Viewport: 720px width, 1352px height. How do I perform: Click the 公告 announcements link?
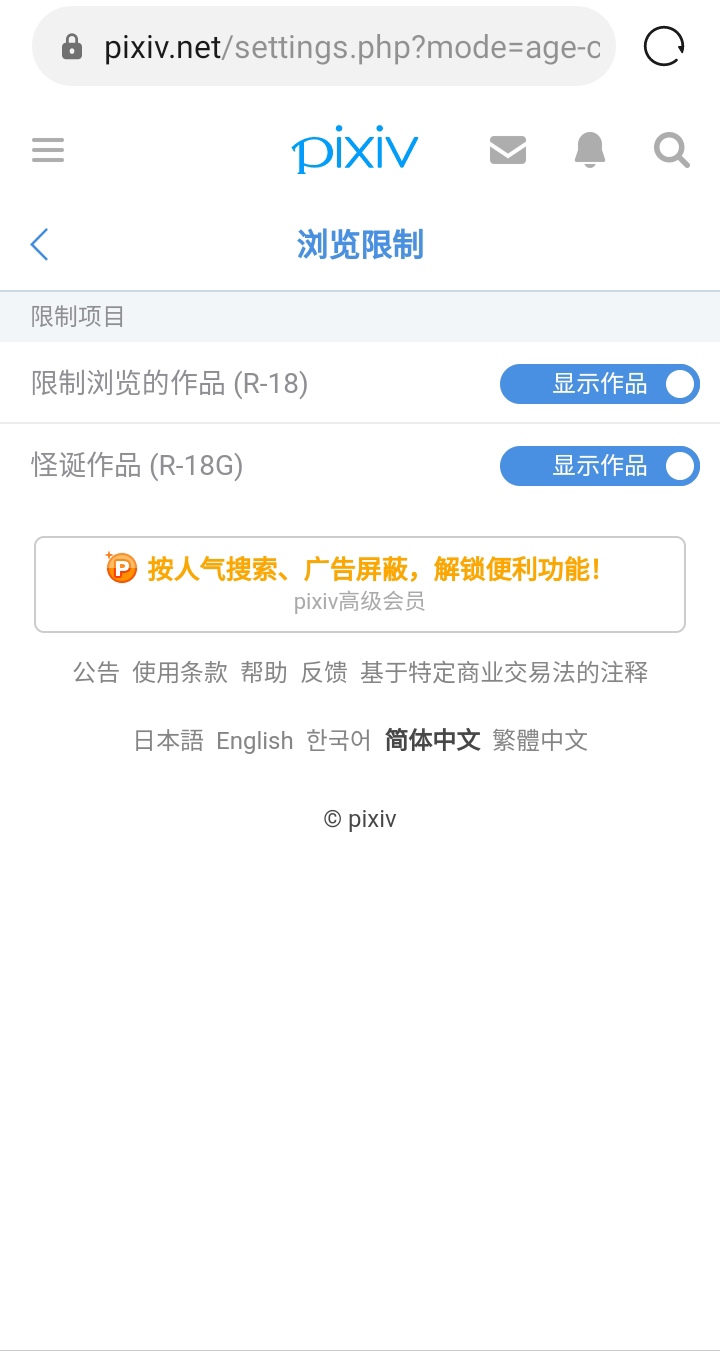(95, 673)
